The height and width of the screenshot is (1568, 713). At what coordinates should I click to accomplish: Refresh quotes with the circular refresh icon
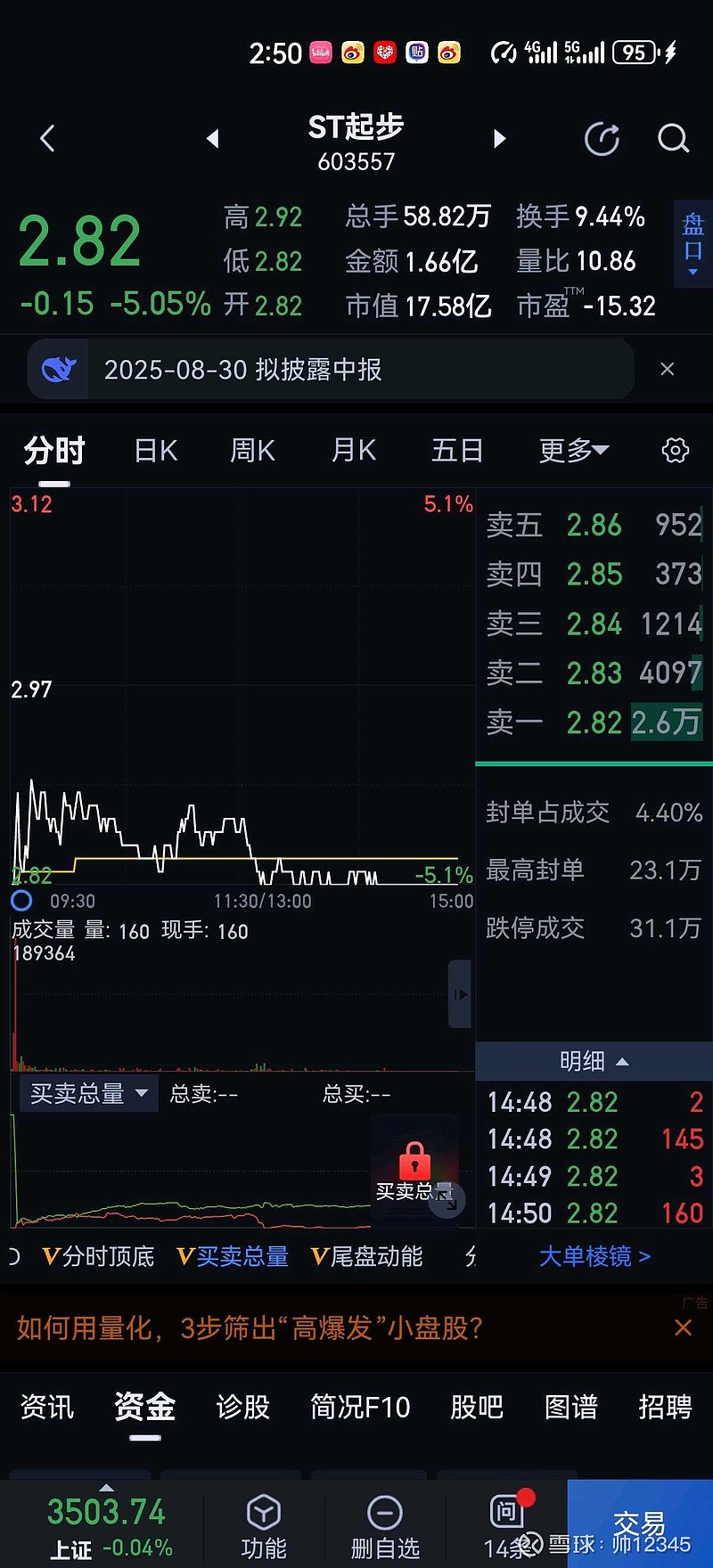[602, 138]
